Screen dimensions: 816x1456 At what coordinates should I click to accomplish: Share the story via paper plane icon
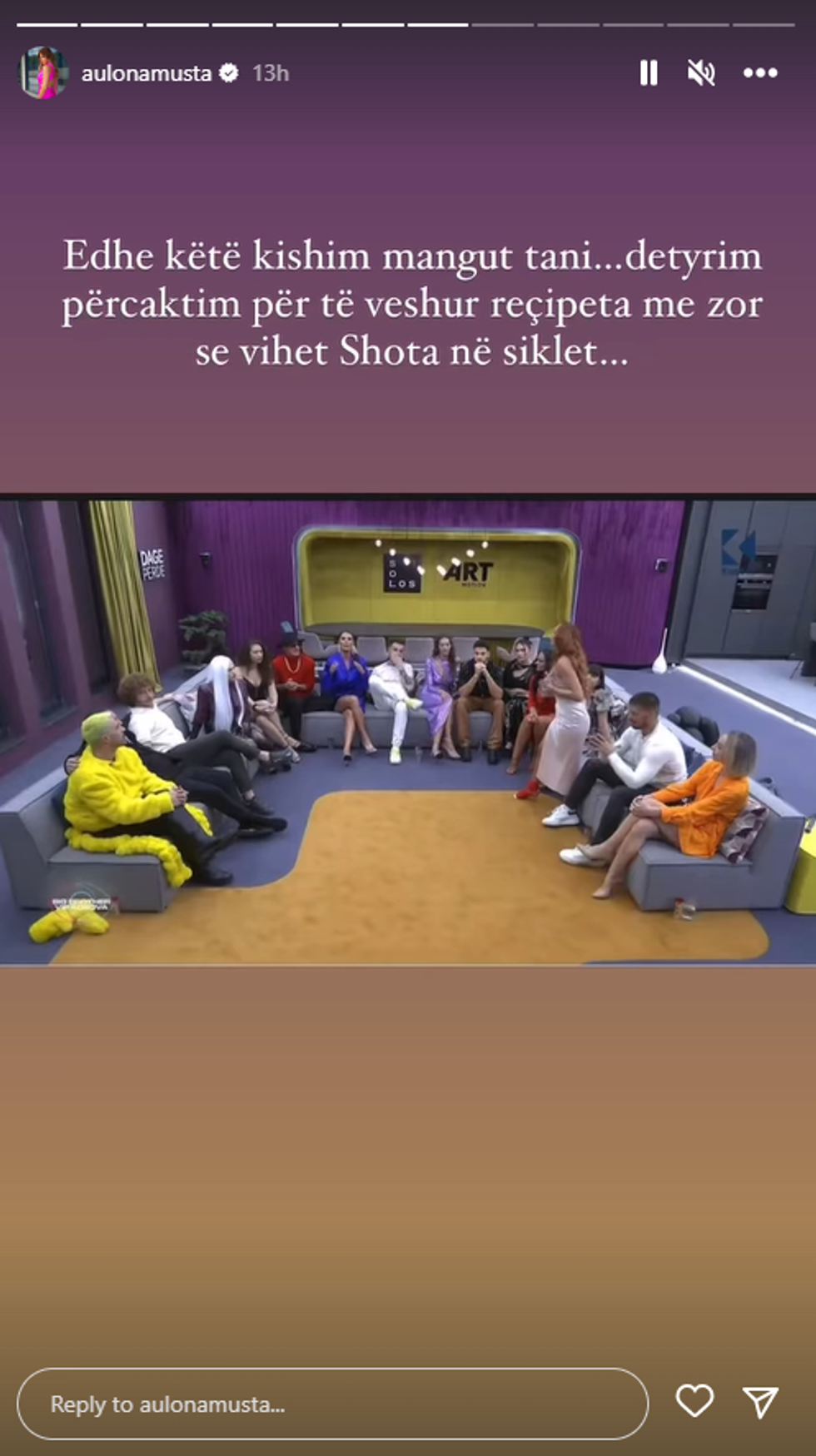point(759,1402)
